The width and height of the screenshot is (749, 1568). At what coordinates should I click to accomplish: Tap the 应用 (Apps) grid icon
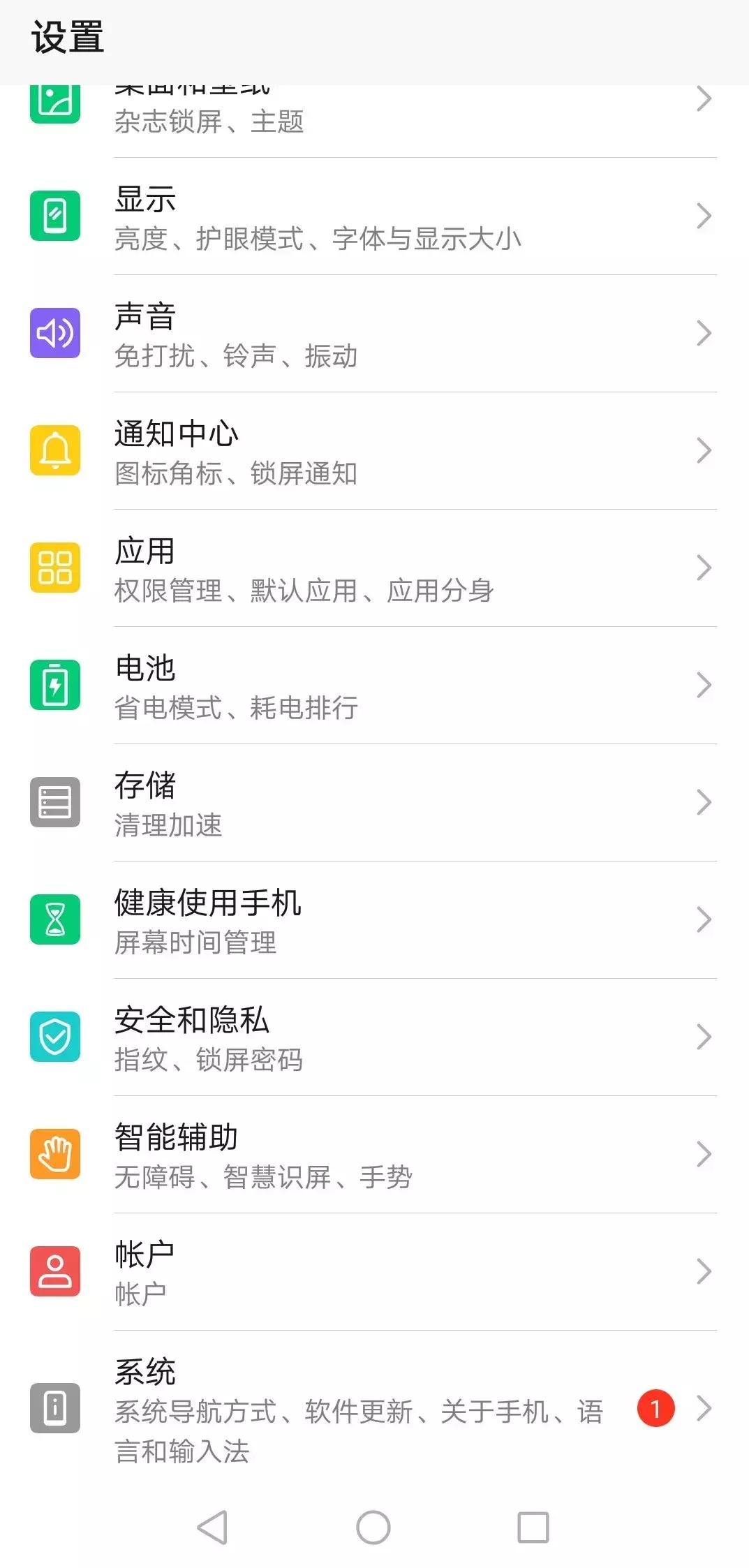click(55, 568)
